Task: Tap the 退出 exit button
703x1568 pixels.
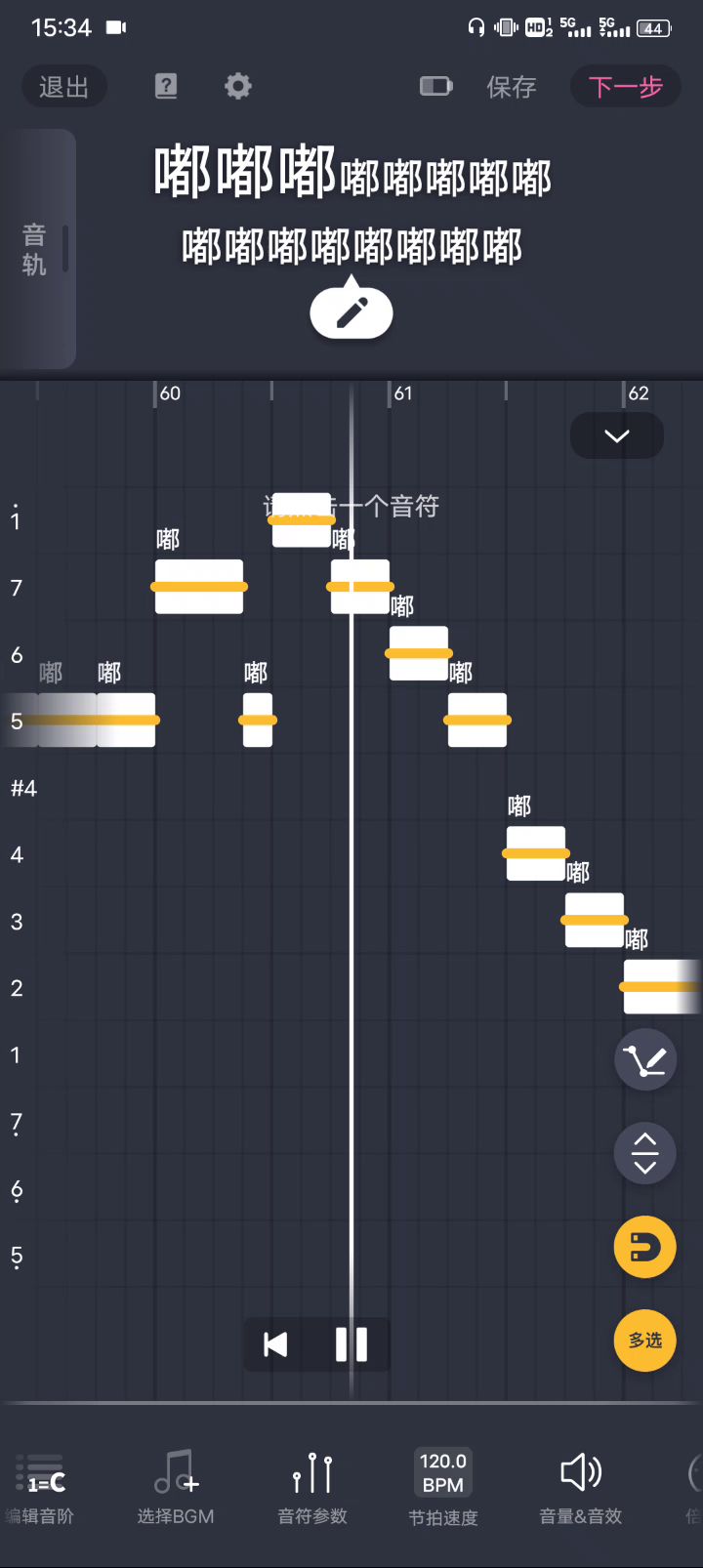Action: (64, 87)
